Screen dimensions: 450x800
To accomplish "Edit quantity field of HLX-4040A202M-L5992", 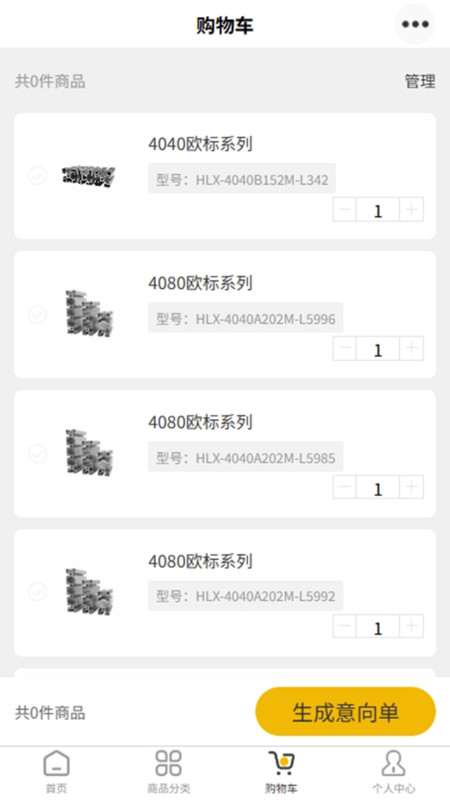I will click(378, 626).
